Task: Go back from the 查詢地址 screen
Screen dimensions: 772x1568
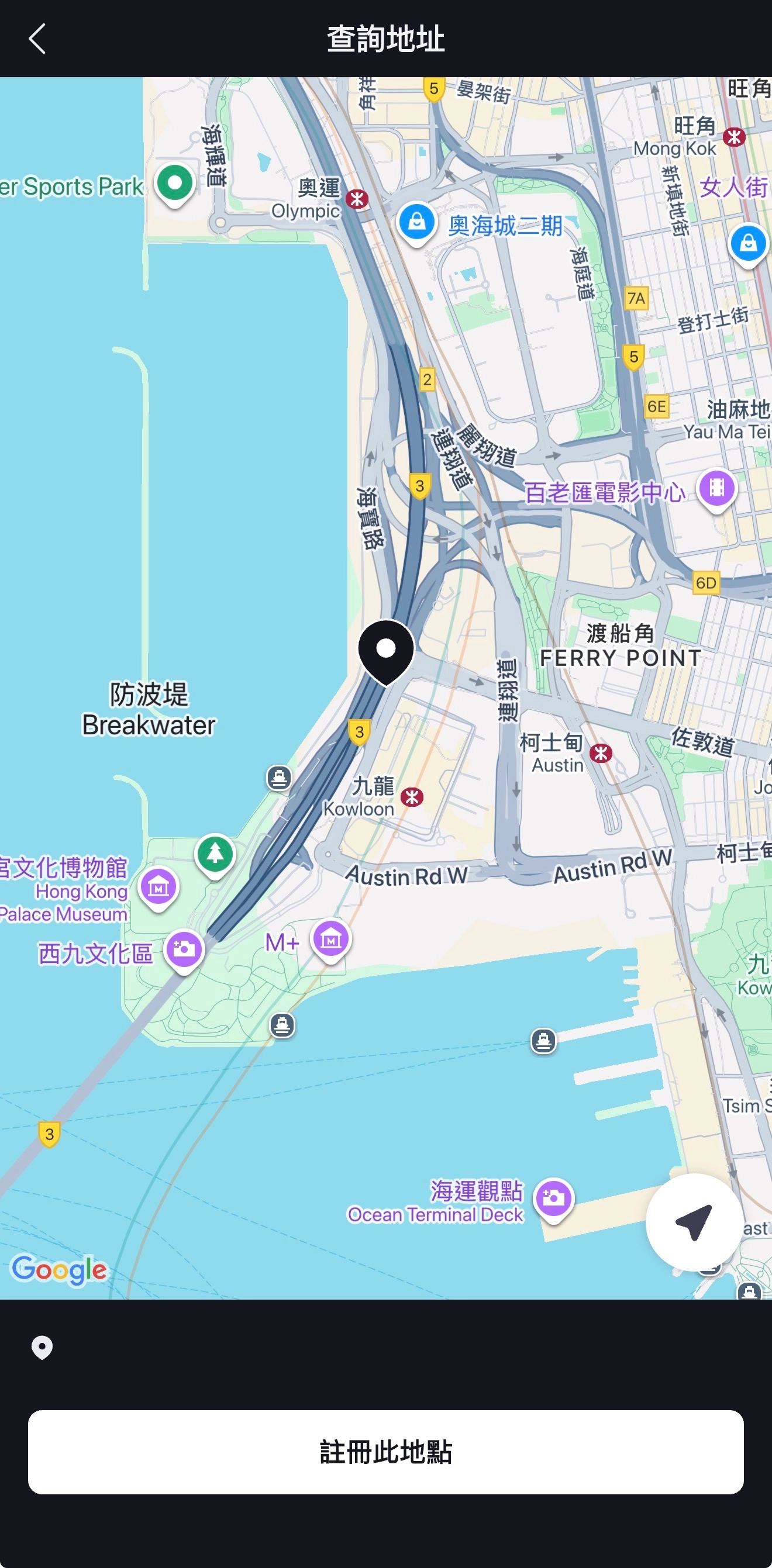Action: (37, 39)
